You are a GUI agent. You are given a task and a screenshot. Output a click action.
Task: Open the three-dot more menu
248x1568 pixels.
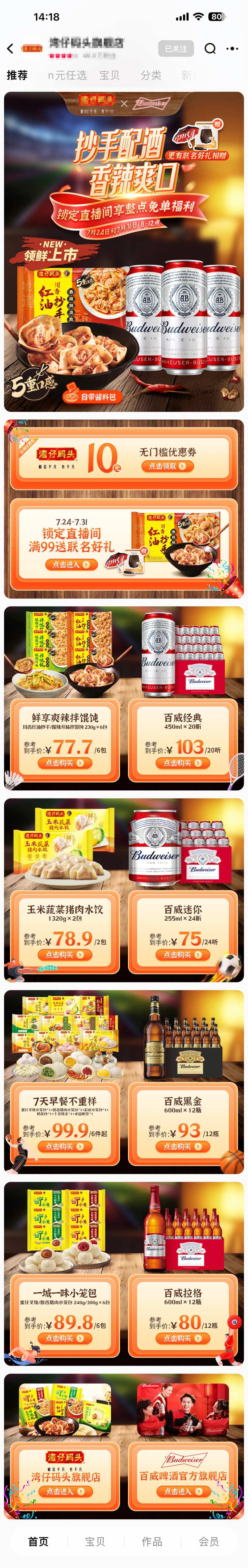click(x=232, y=49)
